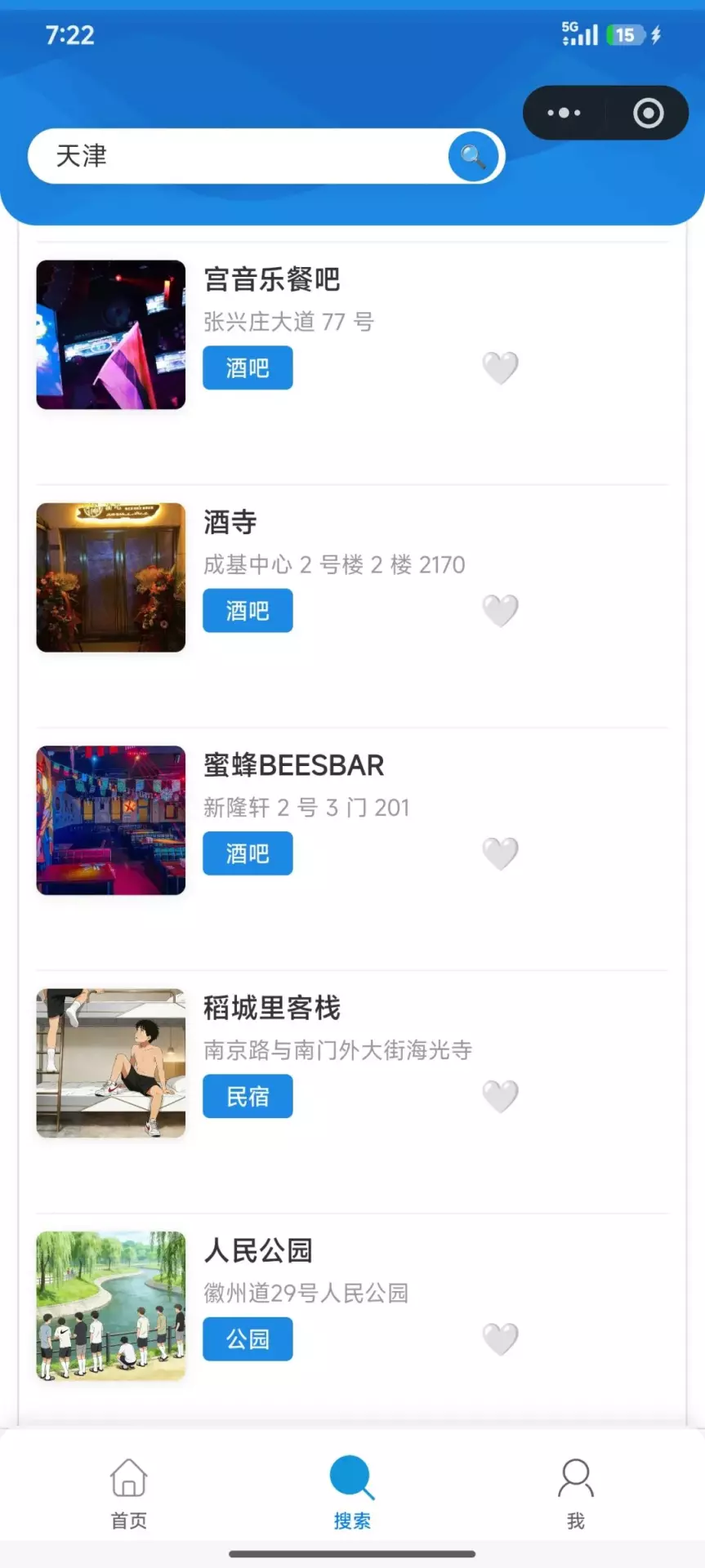
Task: View details for 酒寺
Action: click(x=230, y=522)
